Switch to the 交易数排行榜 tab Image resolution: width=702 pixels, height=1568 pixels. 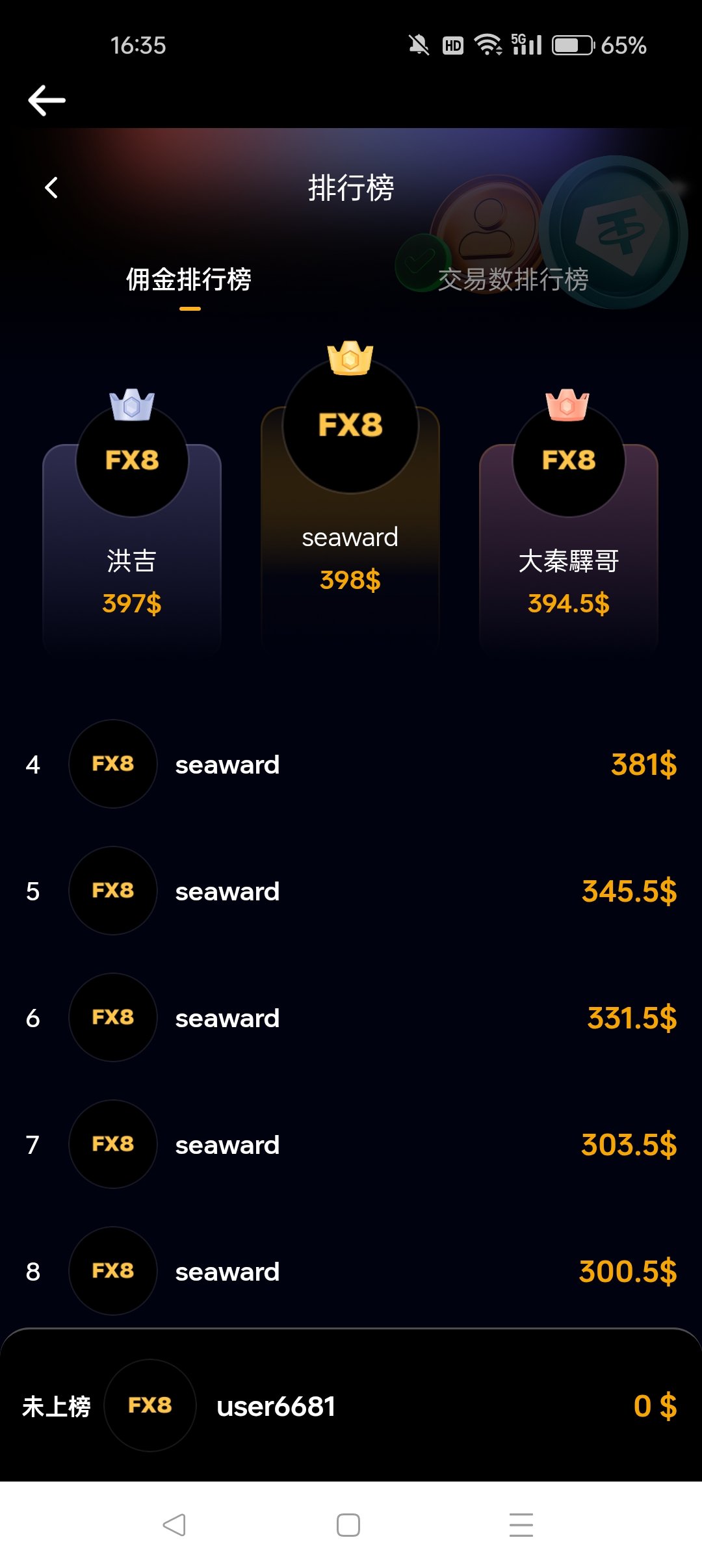(x=513, y=280)
